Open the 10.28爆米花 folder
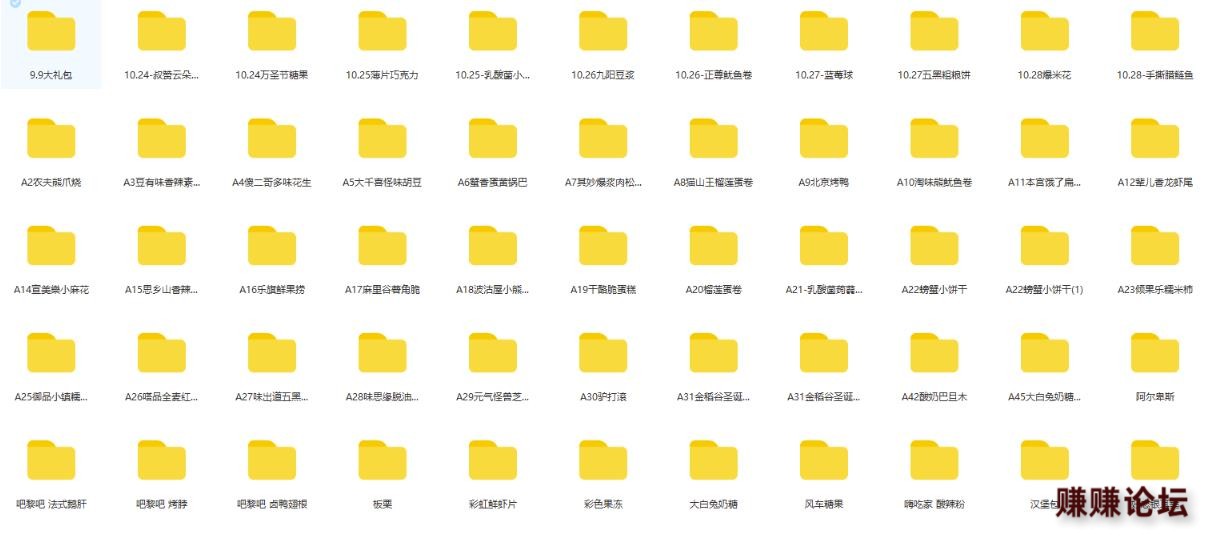This screenshot has width=1210, height=543. [1044, 32]
